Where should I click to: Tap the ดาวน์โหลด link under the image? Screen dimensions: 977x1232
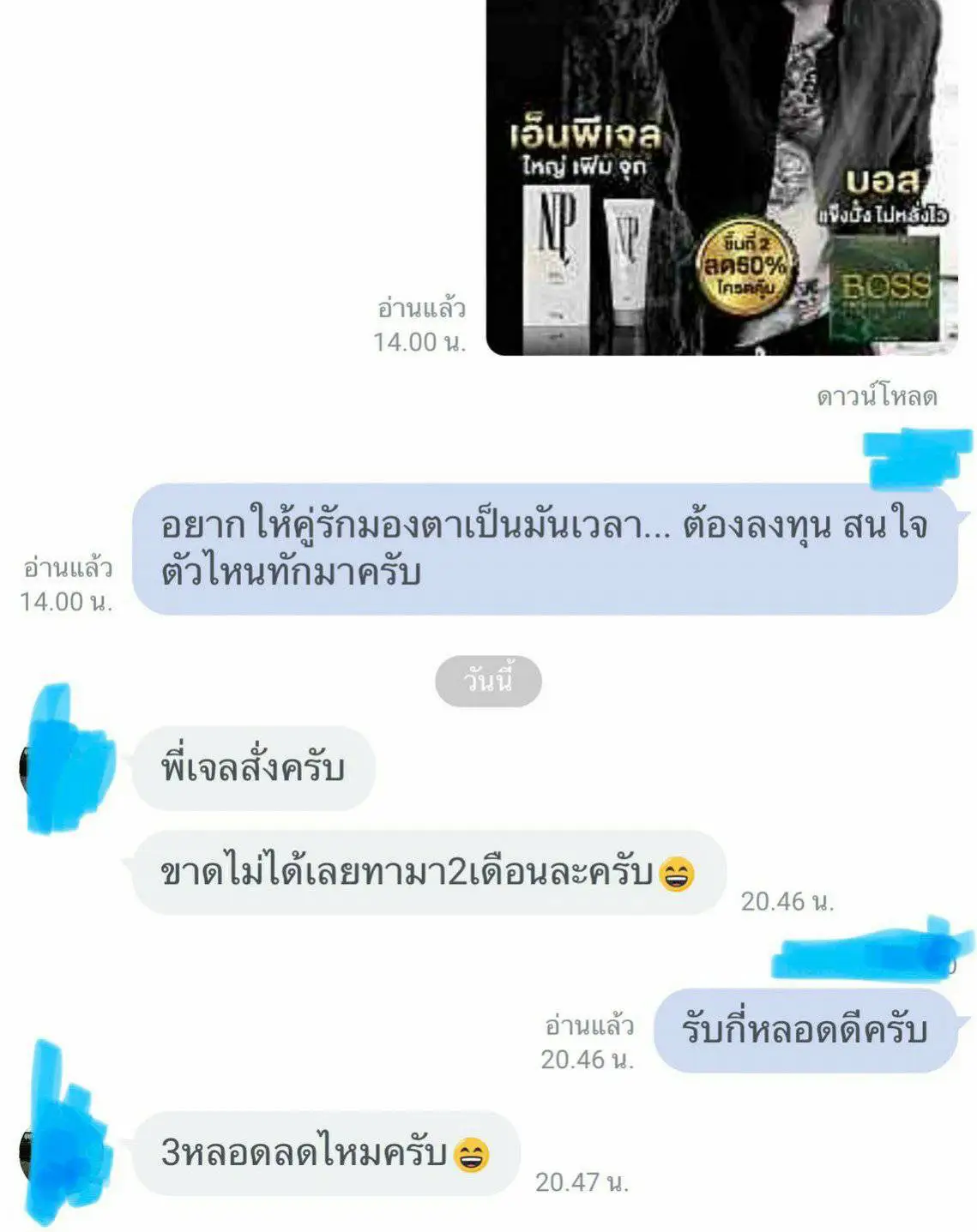click(876, 397)
